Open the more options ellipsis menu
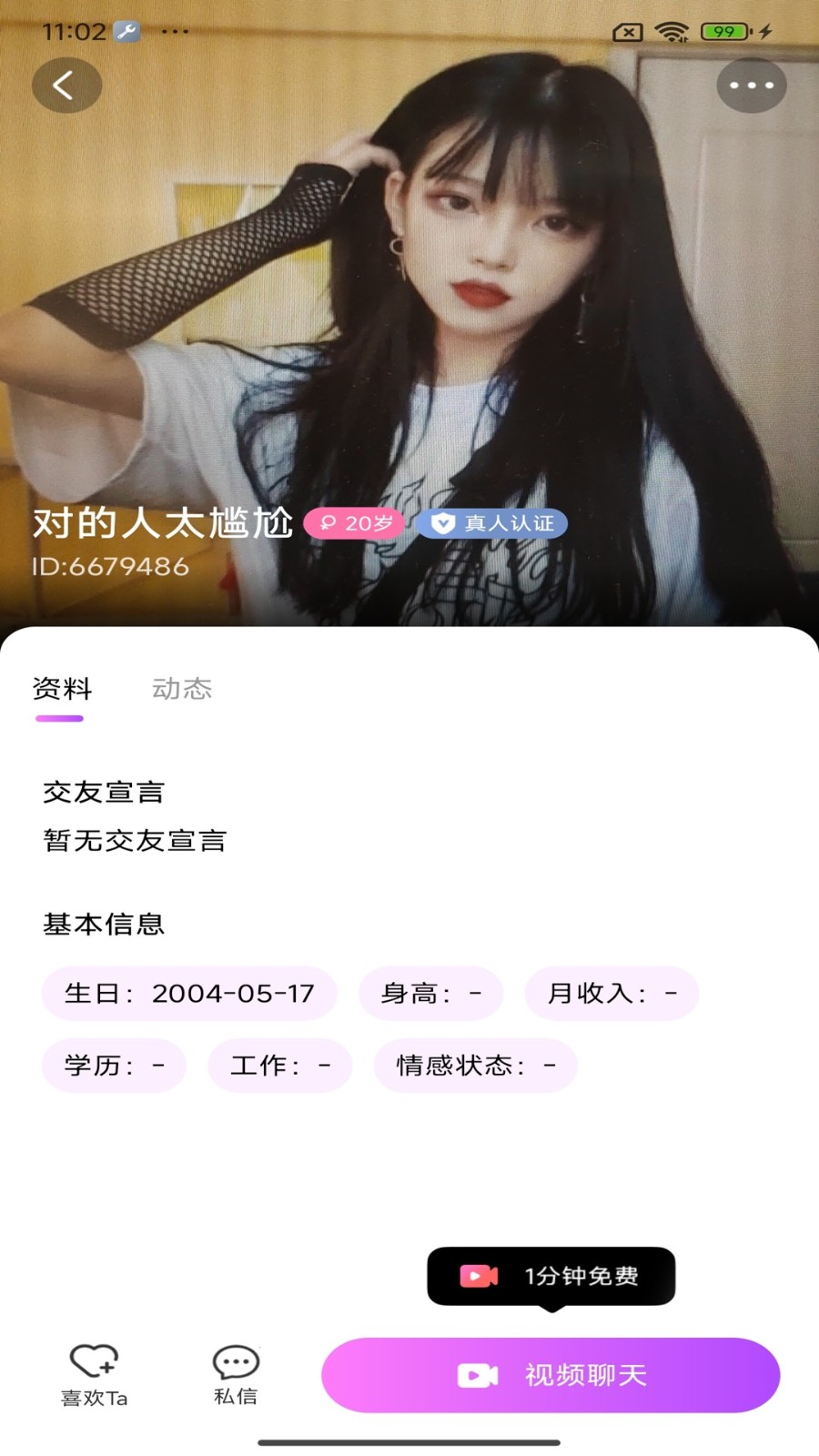The image size is (819, 1456). (750, 84)
